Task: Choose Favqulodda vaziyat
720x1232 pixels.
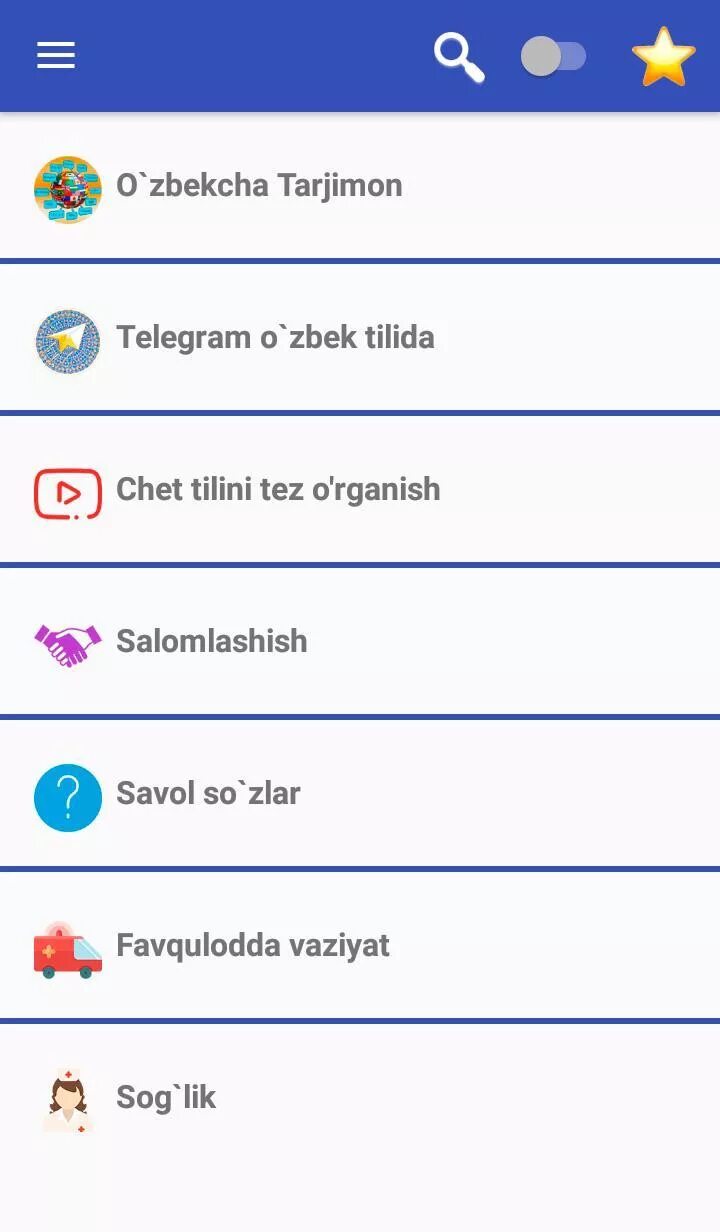Action: [360, 946]
